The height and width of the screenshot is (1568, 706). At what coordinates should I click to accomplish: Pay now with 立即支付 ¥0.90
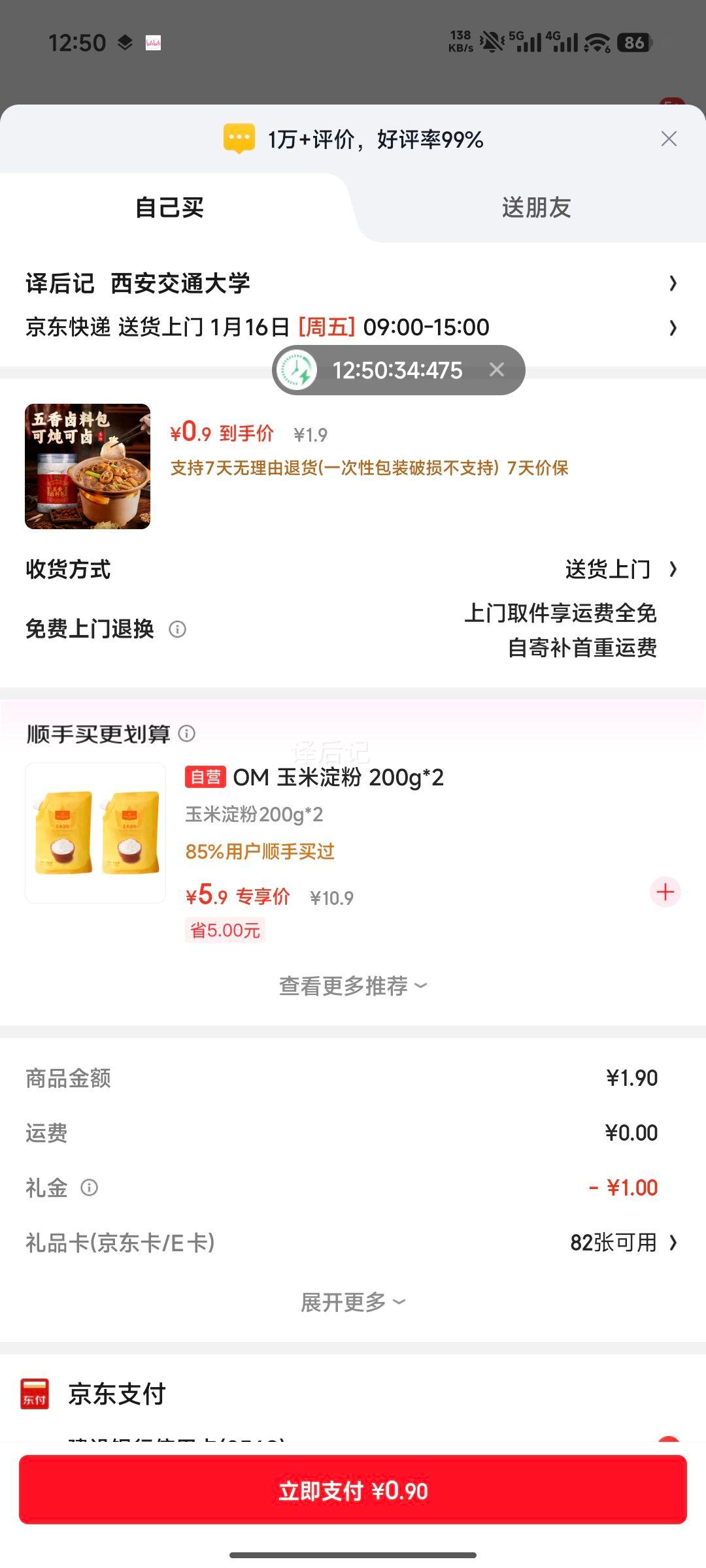click(x=353, y=1490)
